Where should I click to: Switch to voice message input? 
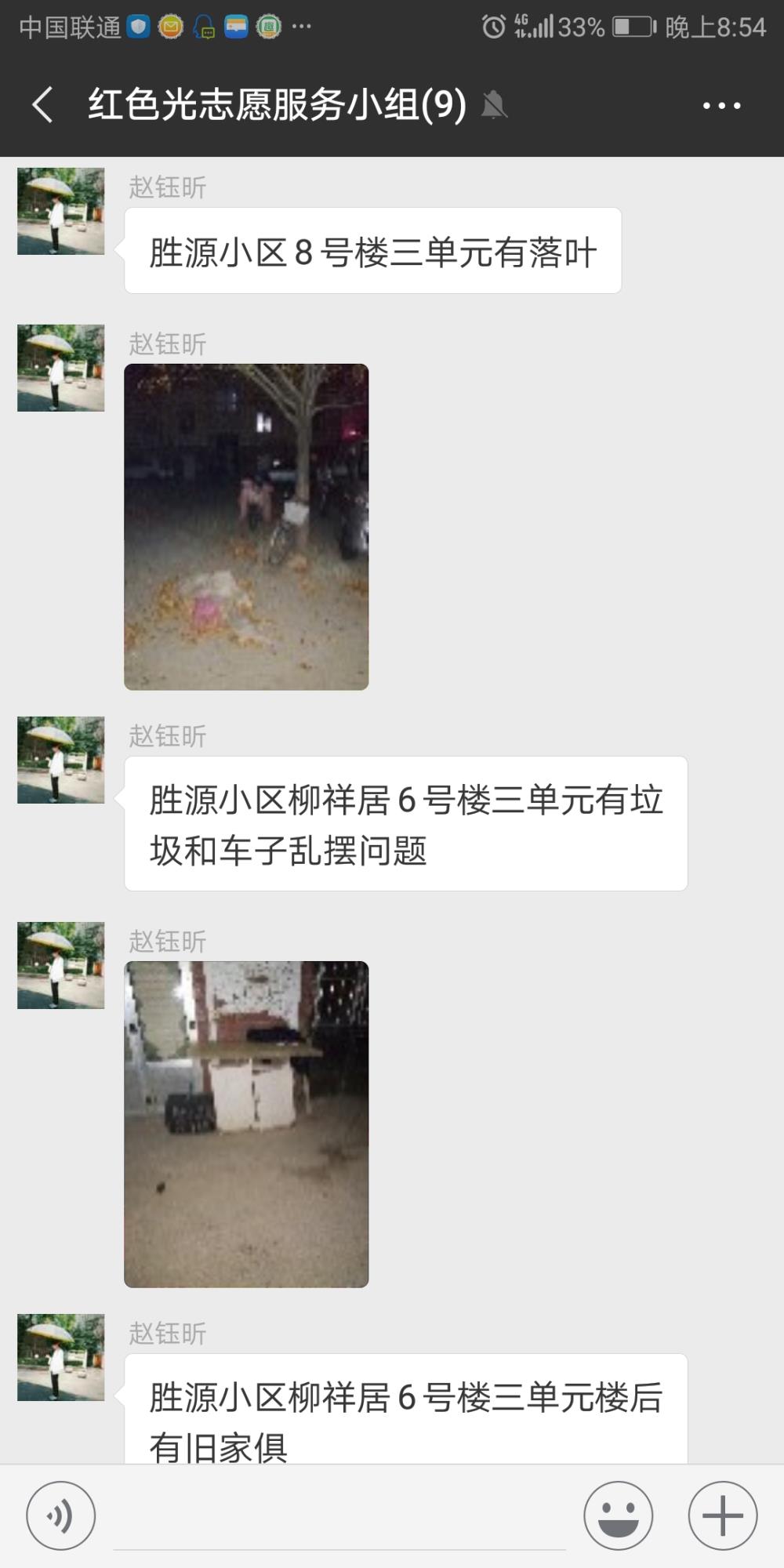(x=61, y=1515)
